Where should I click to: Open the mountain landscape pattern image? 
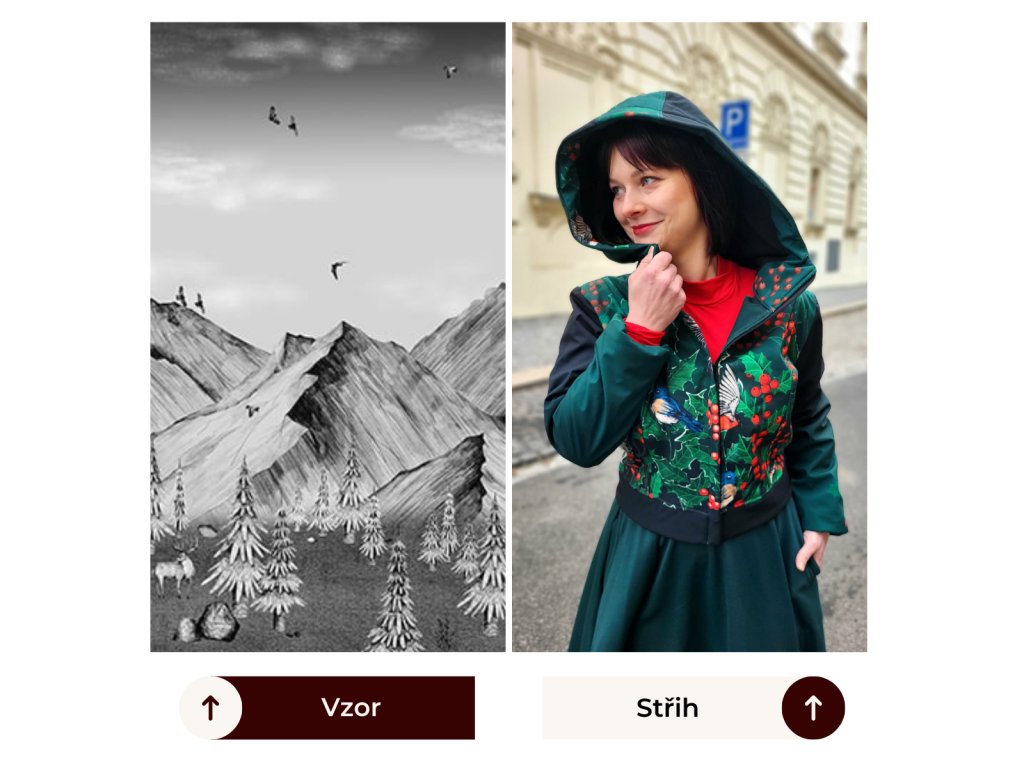pos(327,337)
